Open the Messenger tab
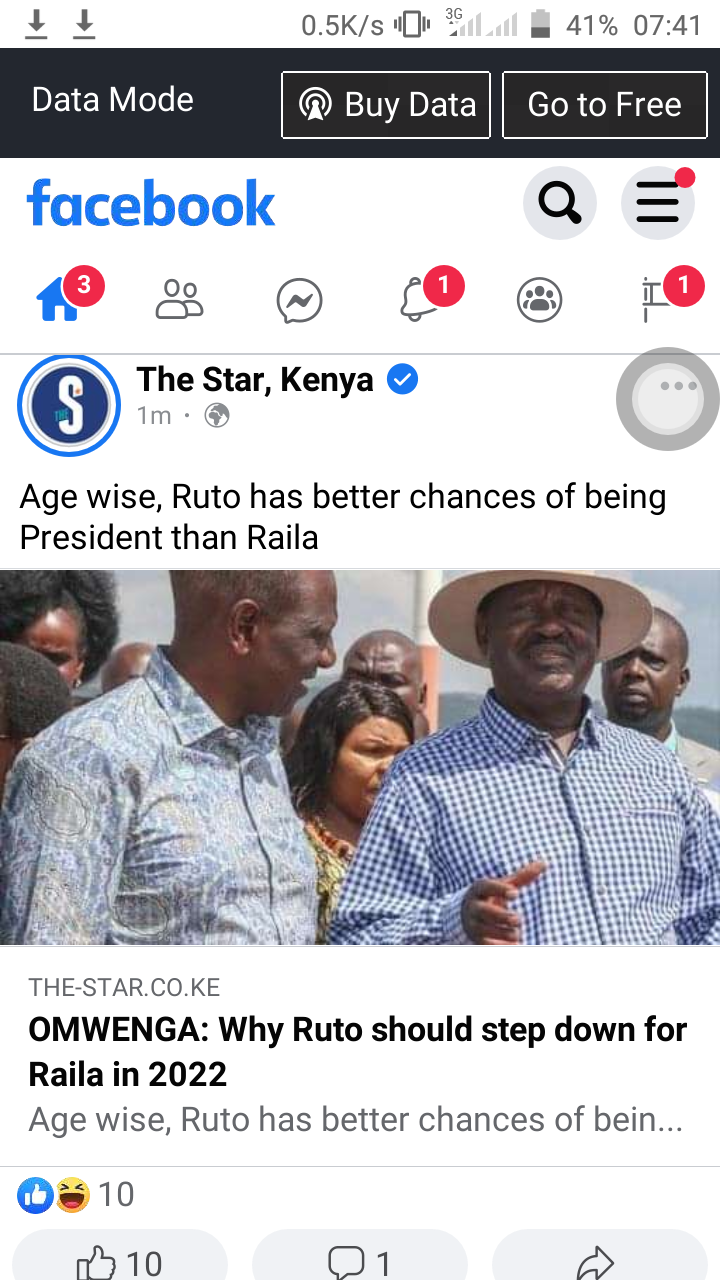Viewport: 720px width, 1280px height. coord(299,300)
